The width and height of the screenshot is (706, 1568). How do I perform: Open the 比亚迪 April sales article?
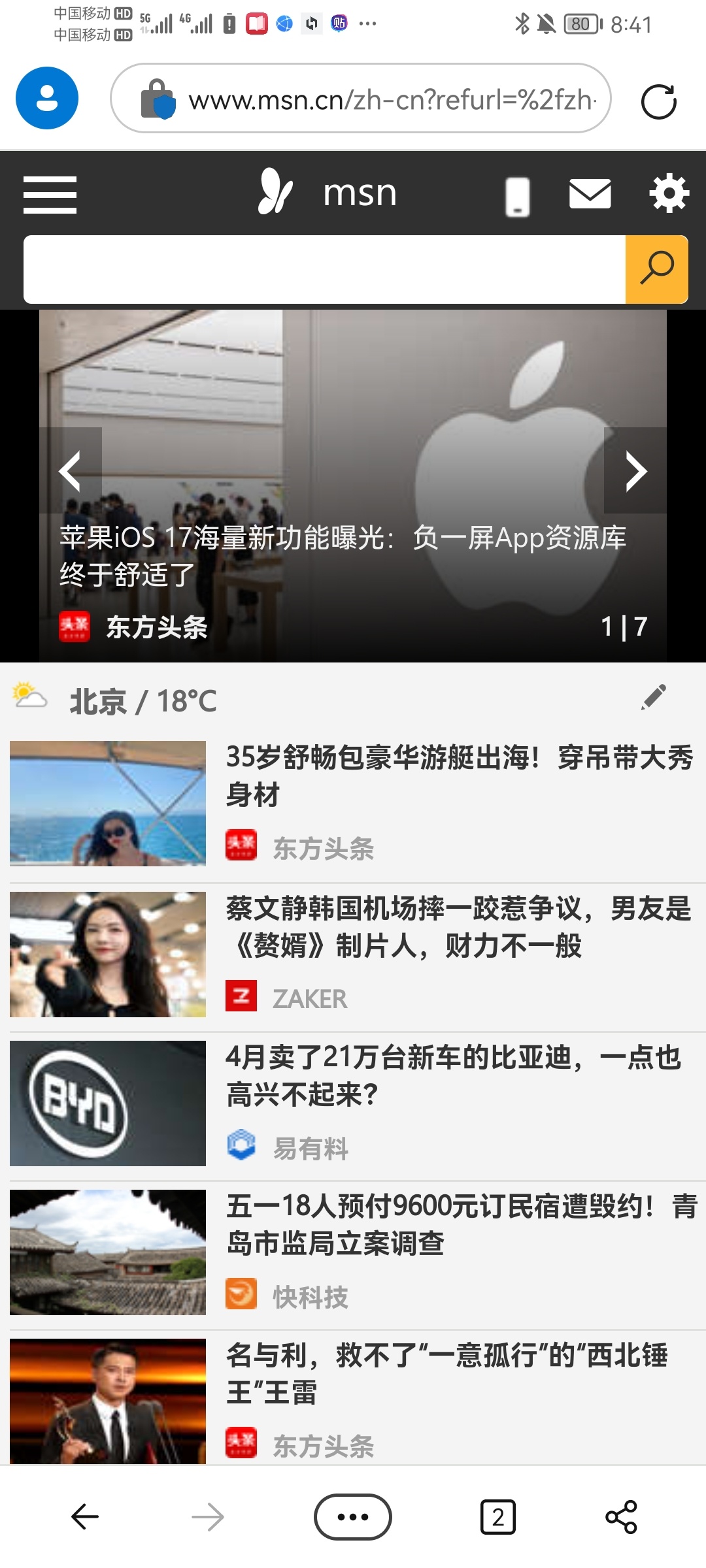454,1075
